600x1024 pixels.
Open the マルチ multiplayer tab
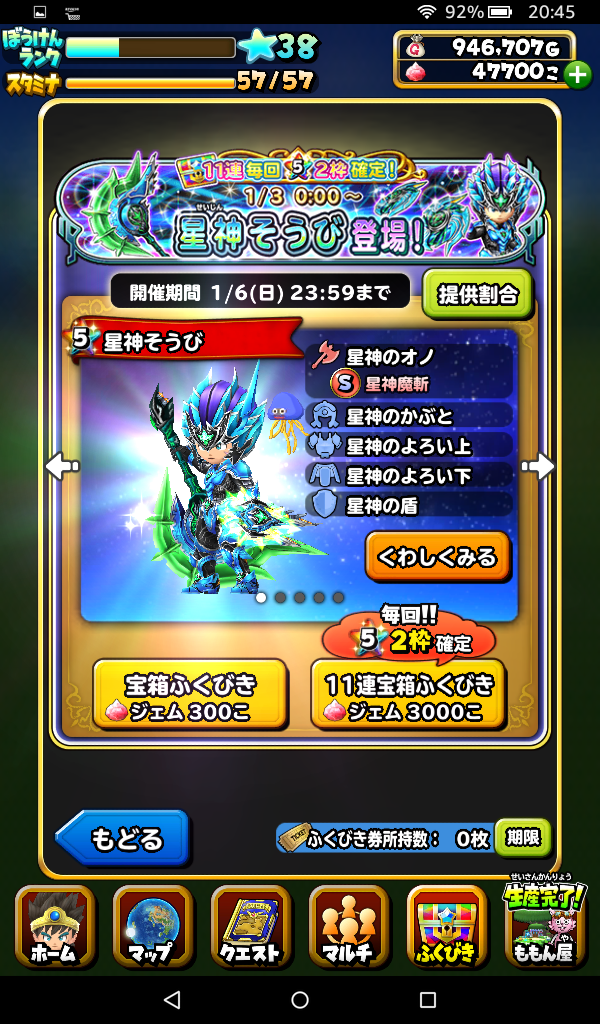click(x=348, y=927)
